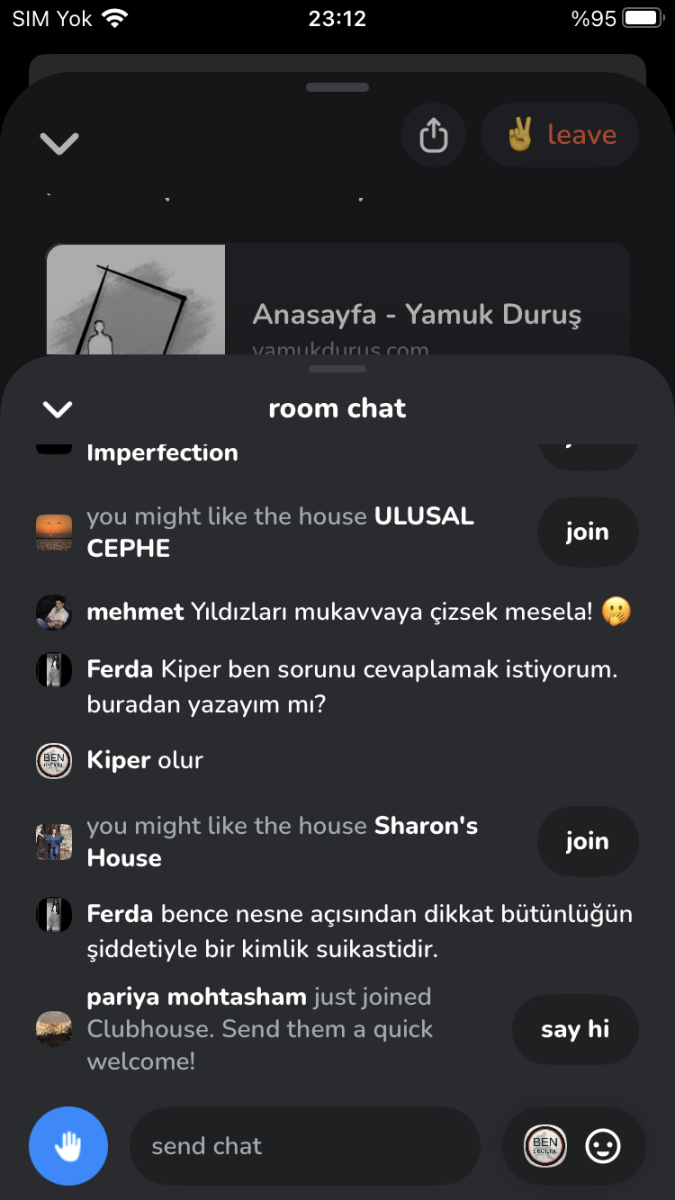
Task: Tap the share icon
Action: click(x=433, y=135)
